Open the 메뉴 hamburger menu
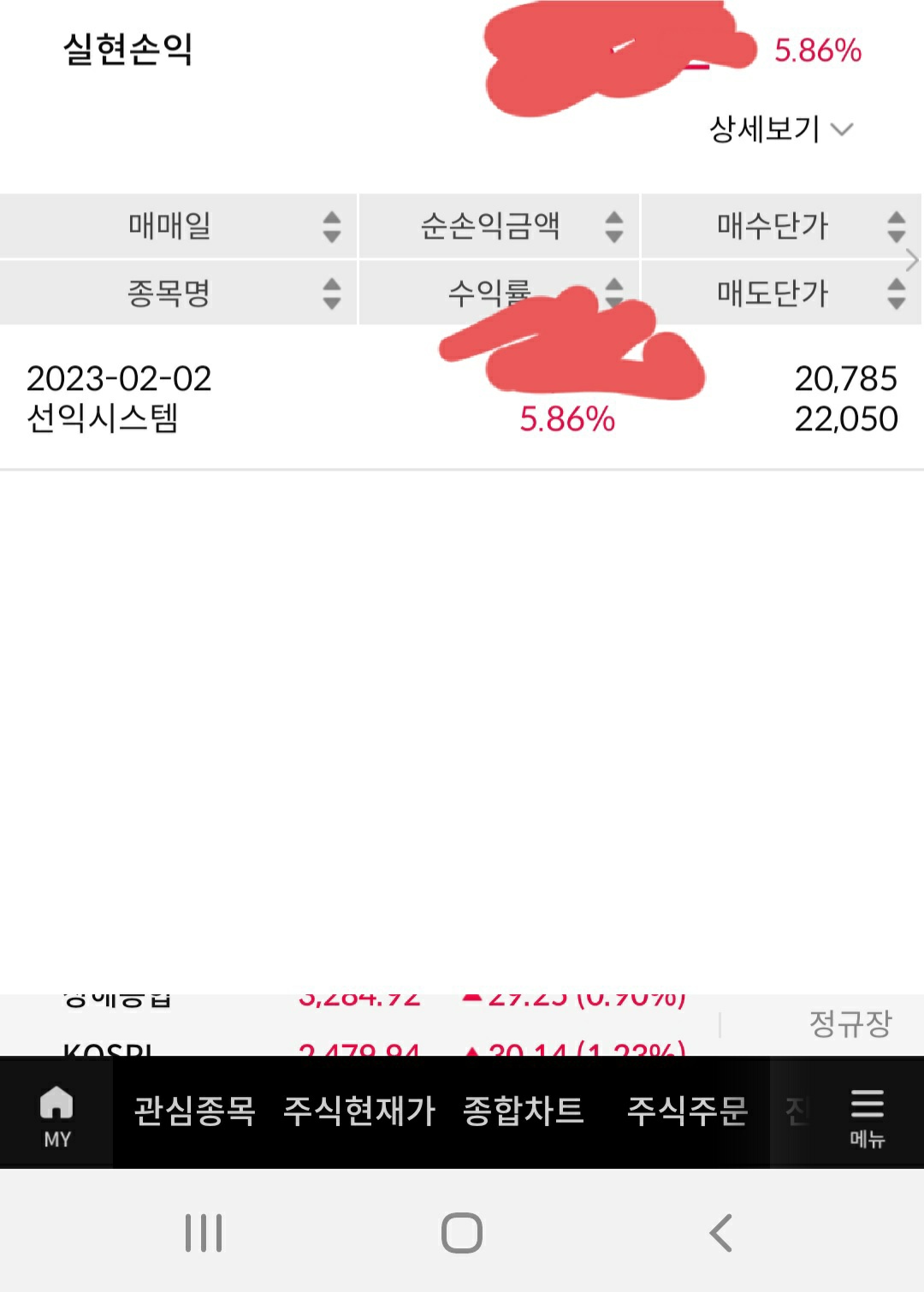The height and width of the screenshot is (1292, 924). point(867,1114)
